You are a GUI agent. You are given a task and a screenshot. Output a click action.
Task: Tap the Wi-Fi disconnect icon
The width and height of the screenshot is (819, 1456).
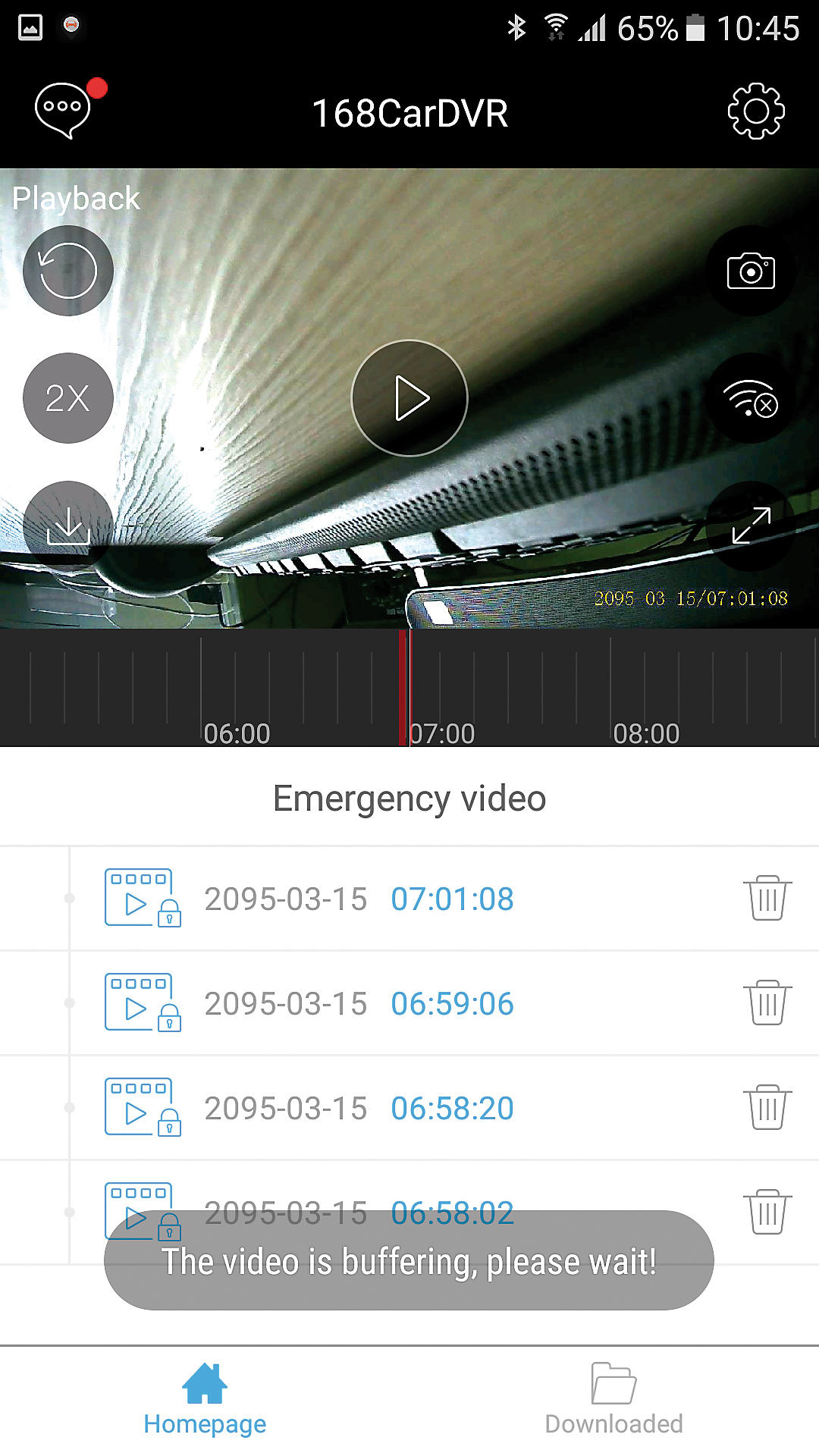pyautogui.click(x=751, y=398)
